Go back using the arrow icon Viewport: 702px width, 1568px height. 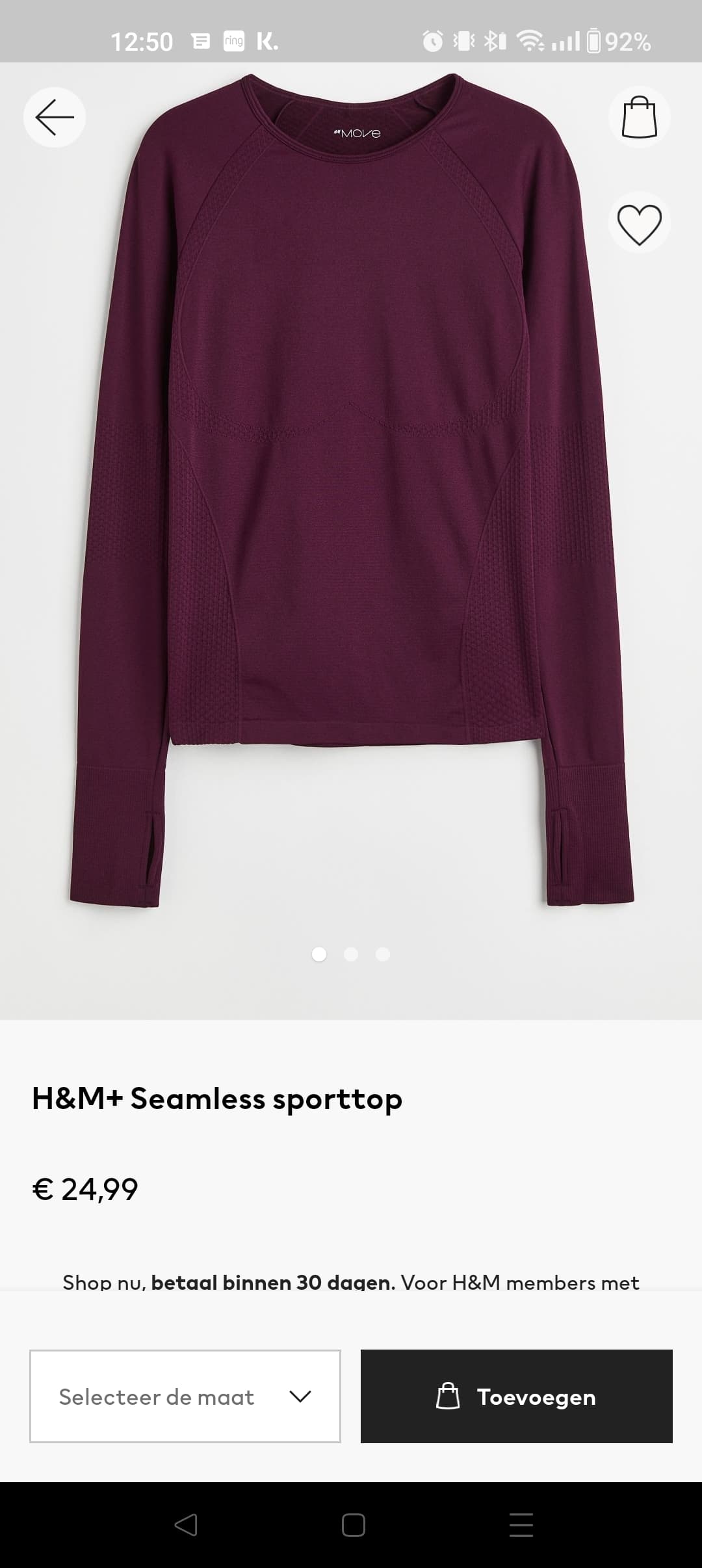pyautogui.click(x=55, y=117)
